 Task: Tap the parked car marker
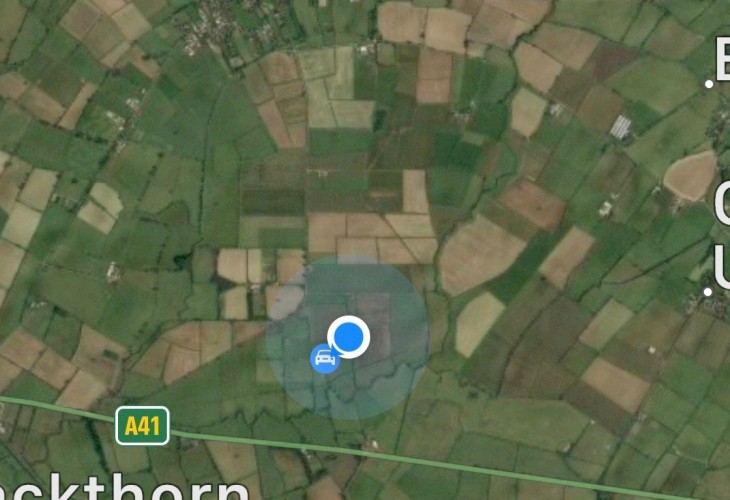[x=323, y=357]
